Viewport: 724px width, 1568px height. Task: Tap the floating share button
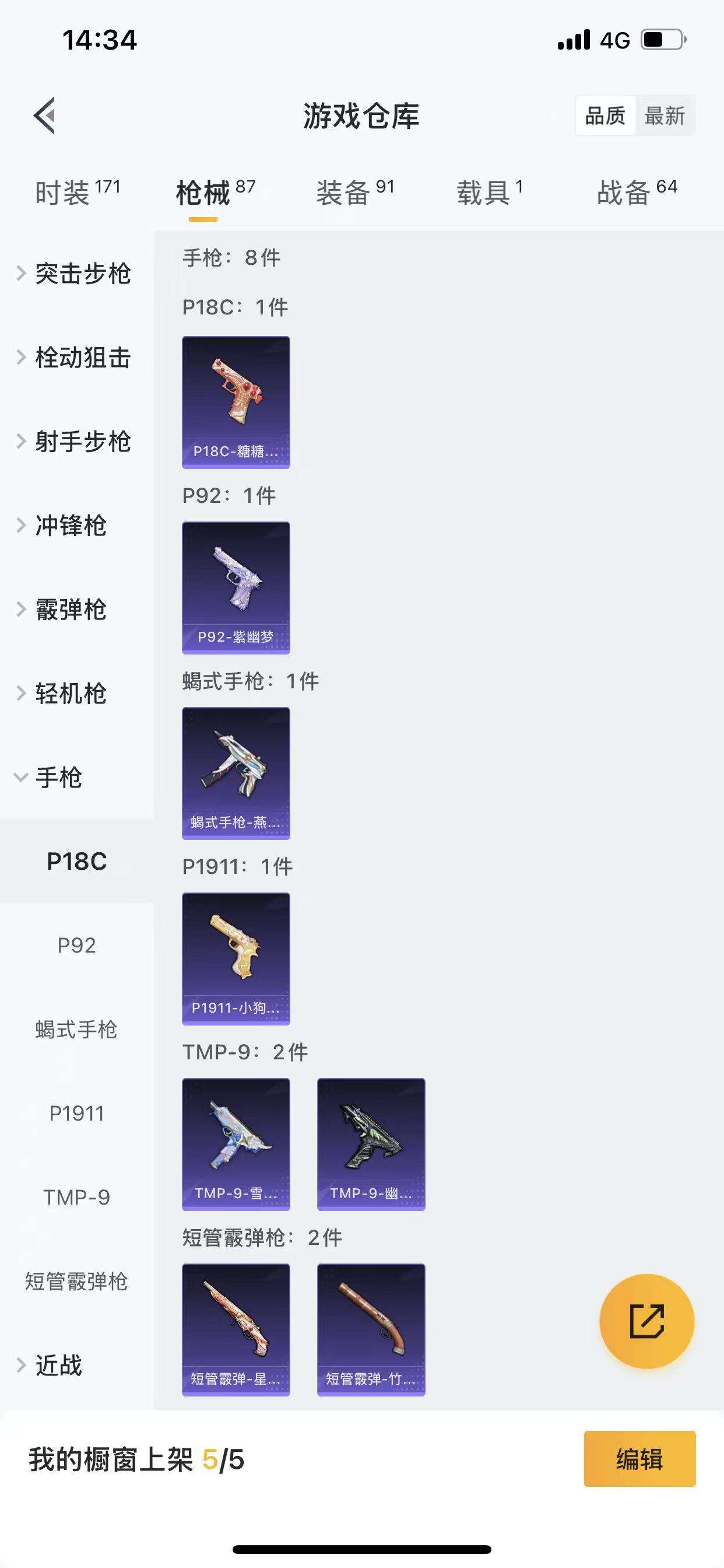tap(646, 1321)
